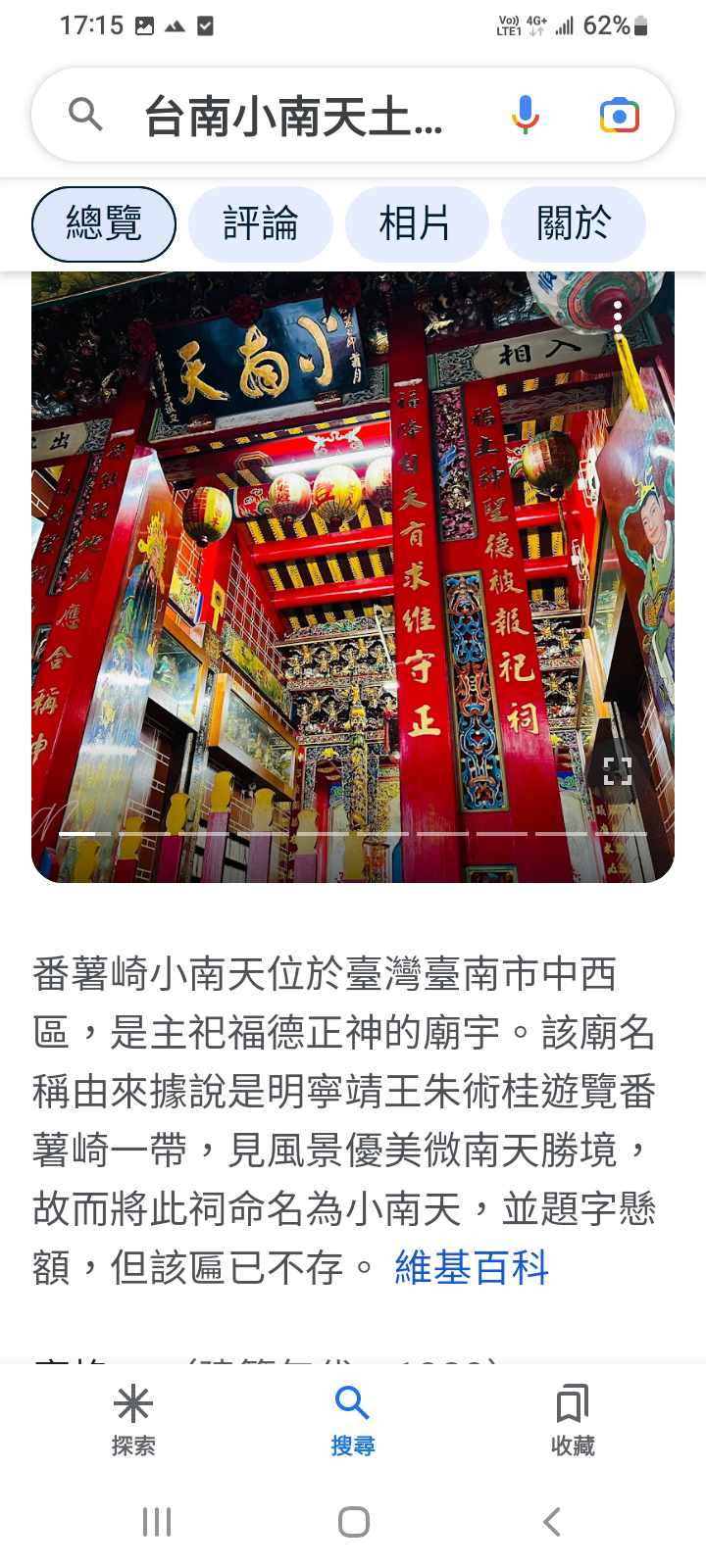Open Google Lens camera search
706x1568 pixels.
(619, 116)
